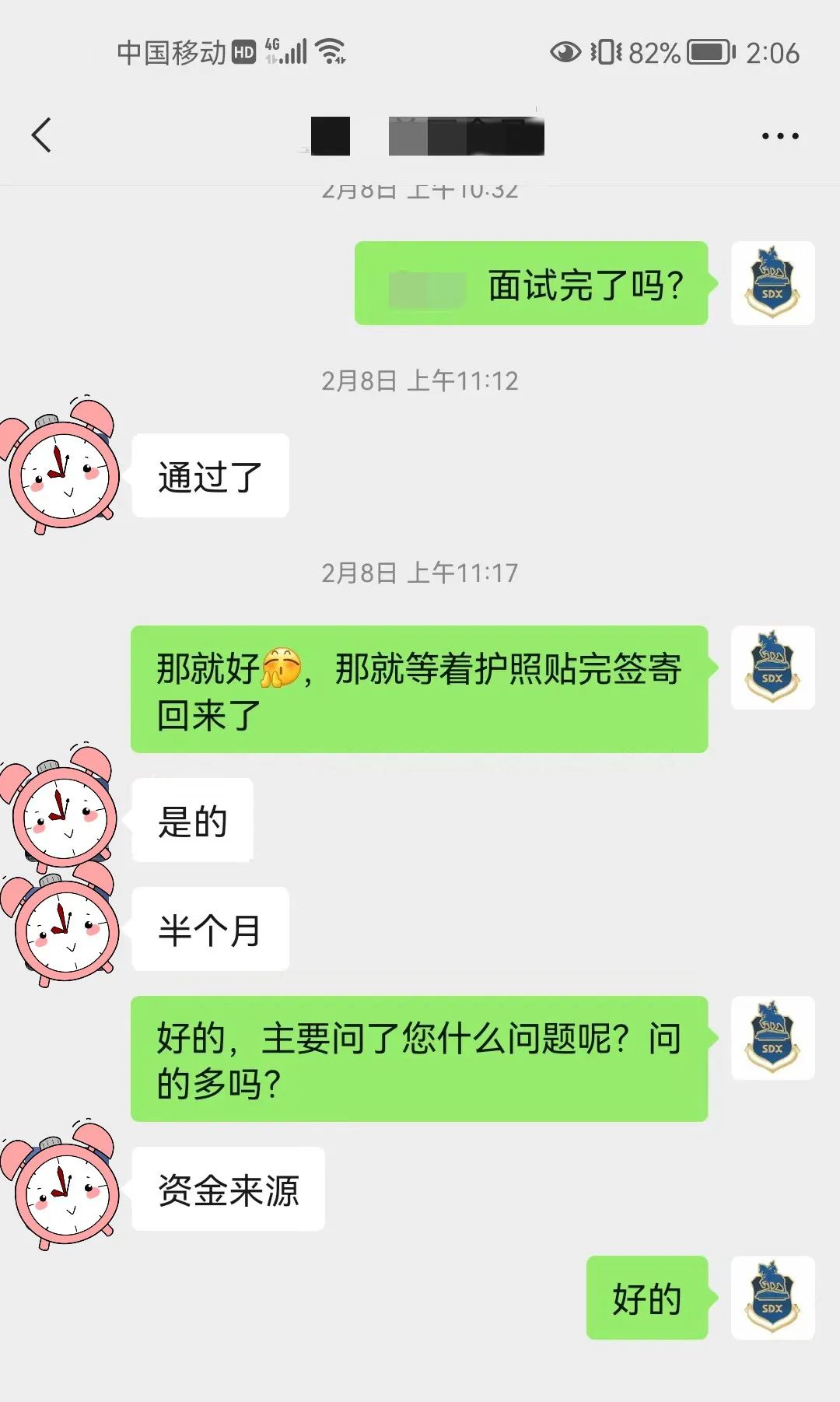This screenshot has width=840, height=1402.
Task: Open SDX avatar next to 好的 reply
Action: [x=772, y=1298]
